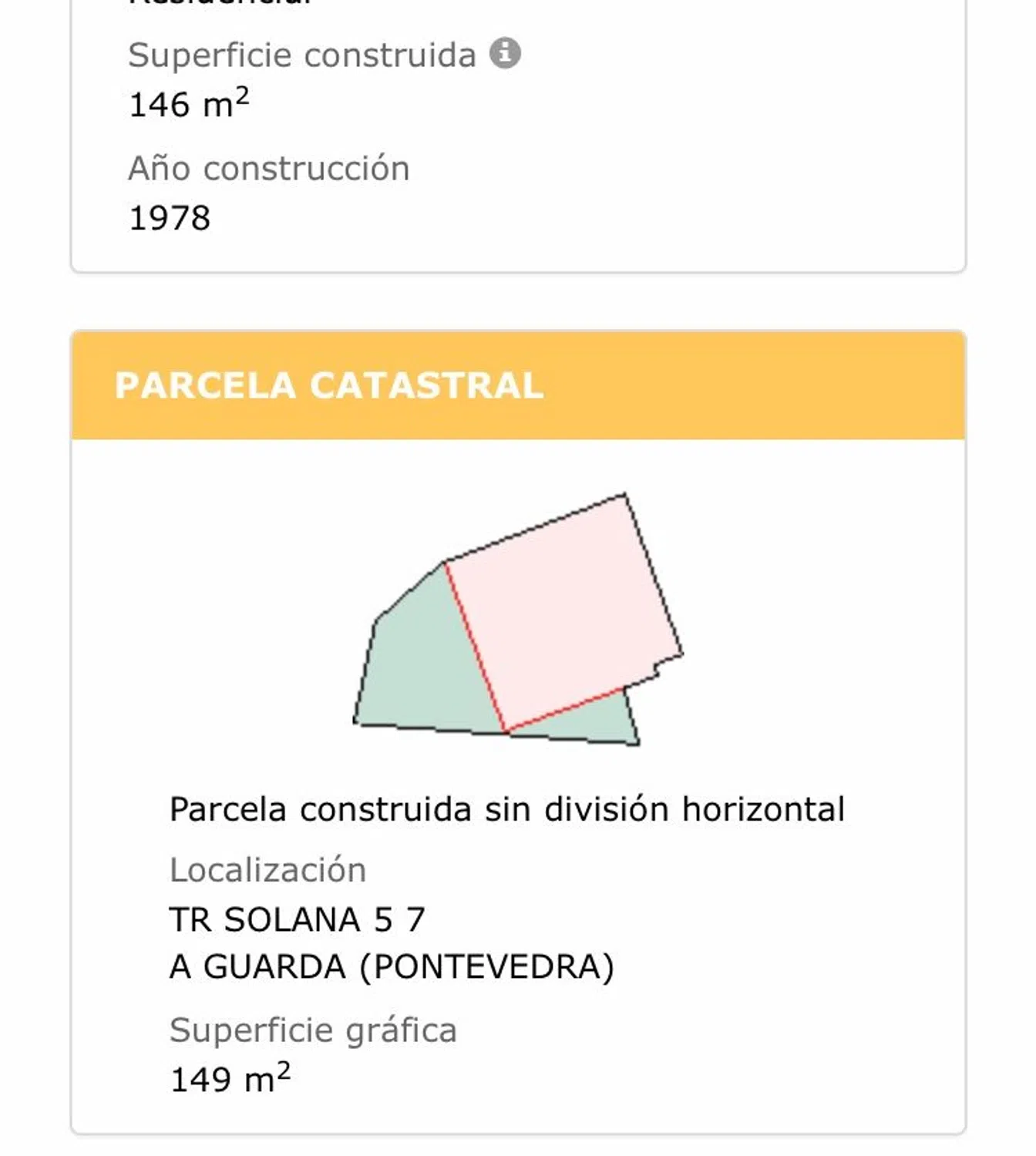Screen dimensions: 1036x1156
Task: Open the parcela catastral map thumbnail
Action: click(x=518, y=620)
